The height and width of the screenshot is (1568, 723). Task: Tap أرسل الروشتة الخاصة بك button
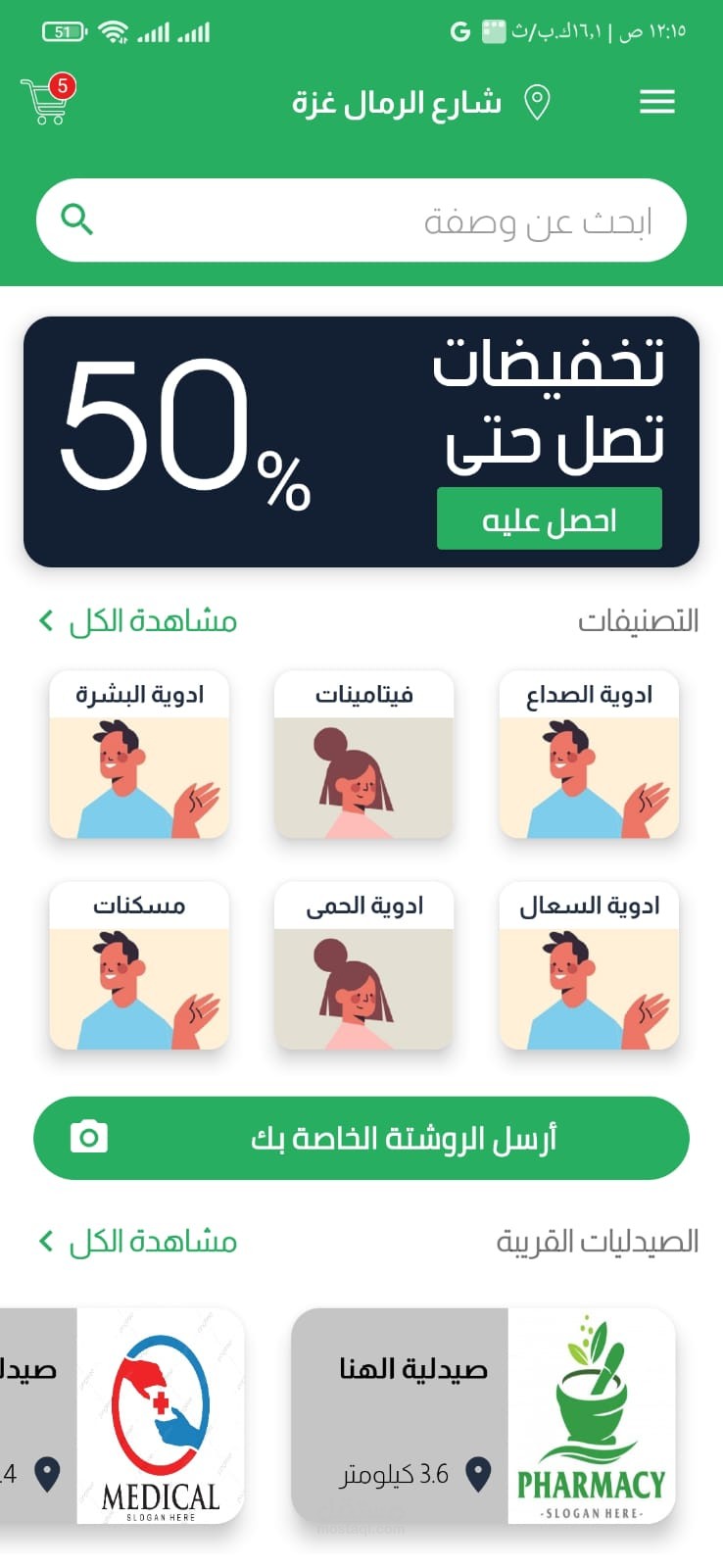[361, 1138]
